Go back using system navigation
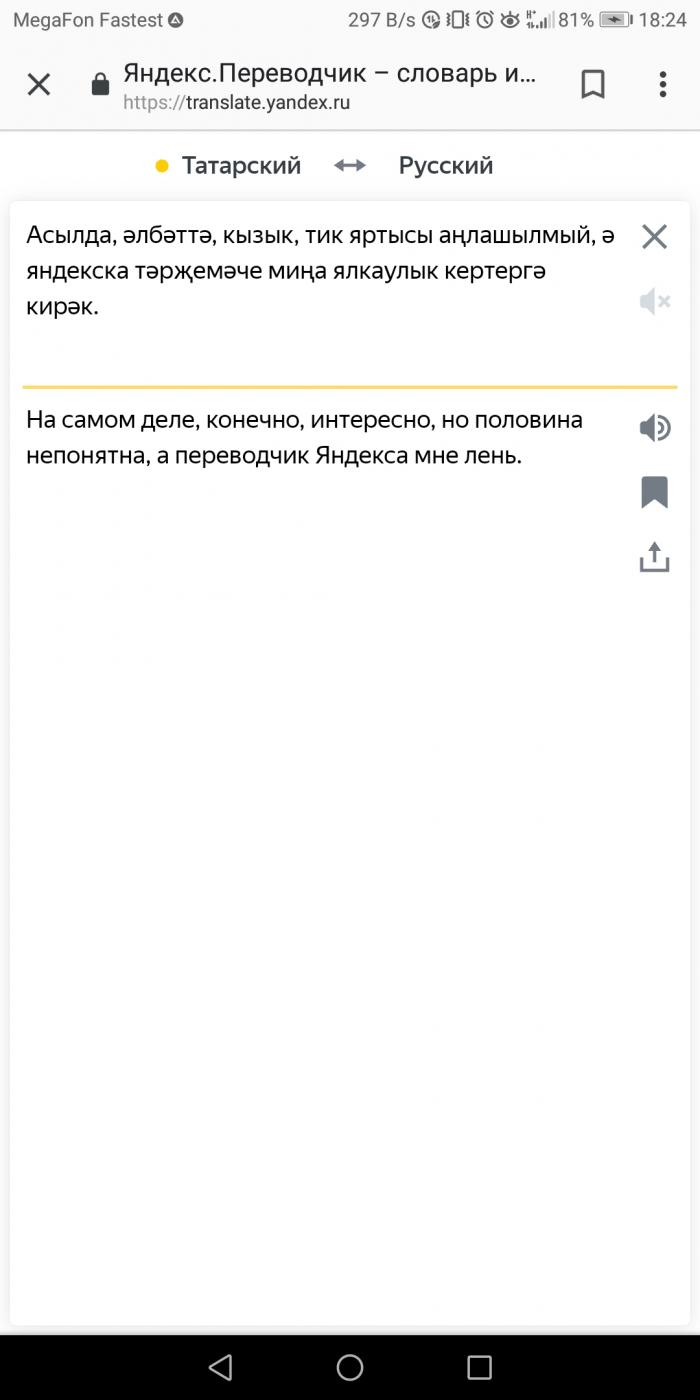Screen dimensions: 700x1400 point(220,1367)
